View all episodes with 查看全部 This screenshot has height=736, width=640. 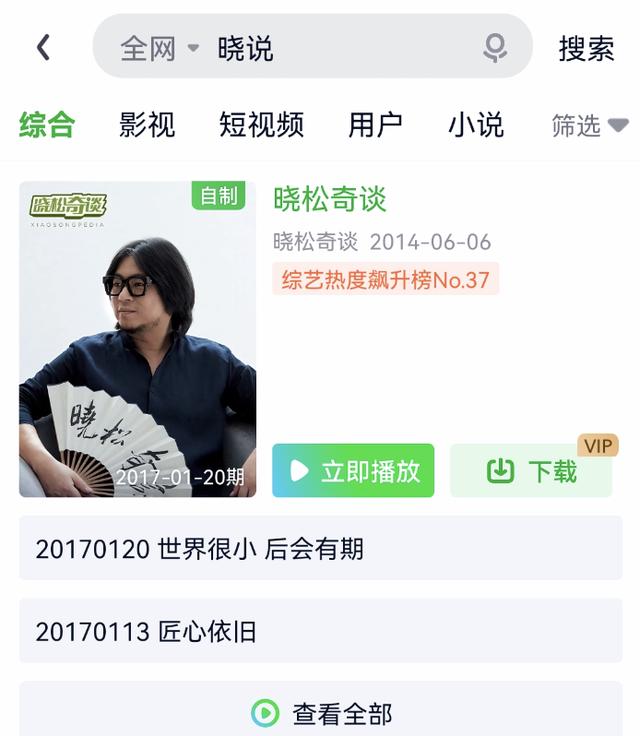click(321, 713)
